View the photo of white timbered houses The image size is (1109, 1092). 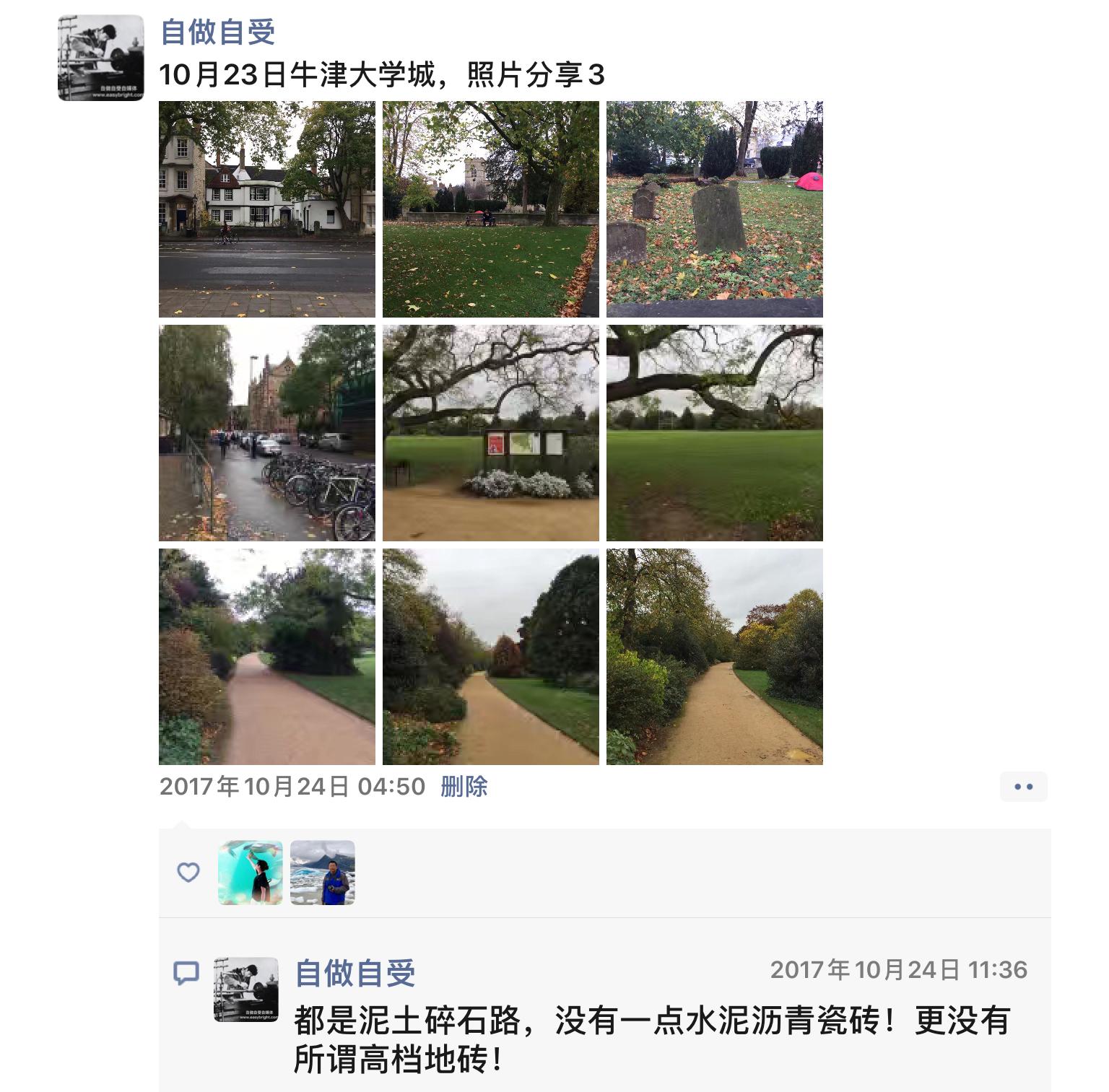pyautogui.click(x=267, y=209)
